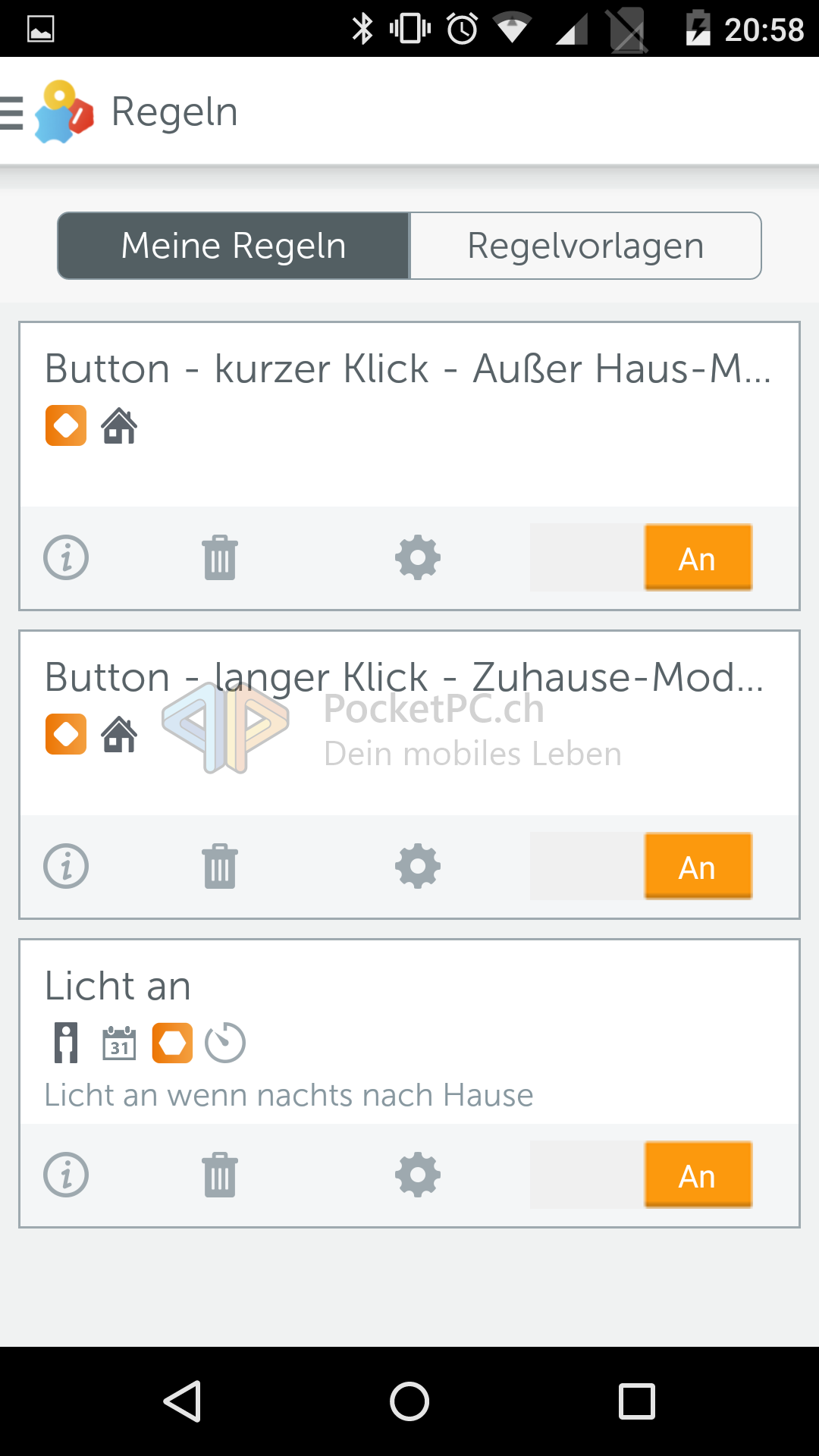Delete the 'Button - kurzer Klick' rule
Viewport: 819px width, 1456px height.
point(220,558)
